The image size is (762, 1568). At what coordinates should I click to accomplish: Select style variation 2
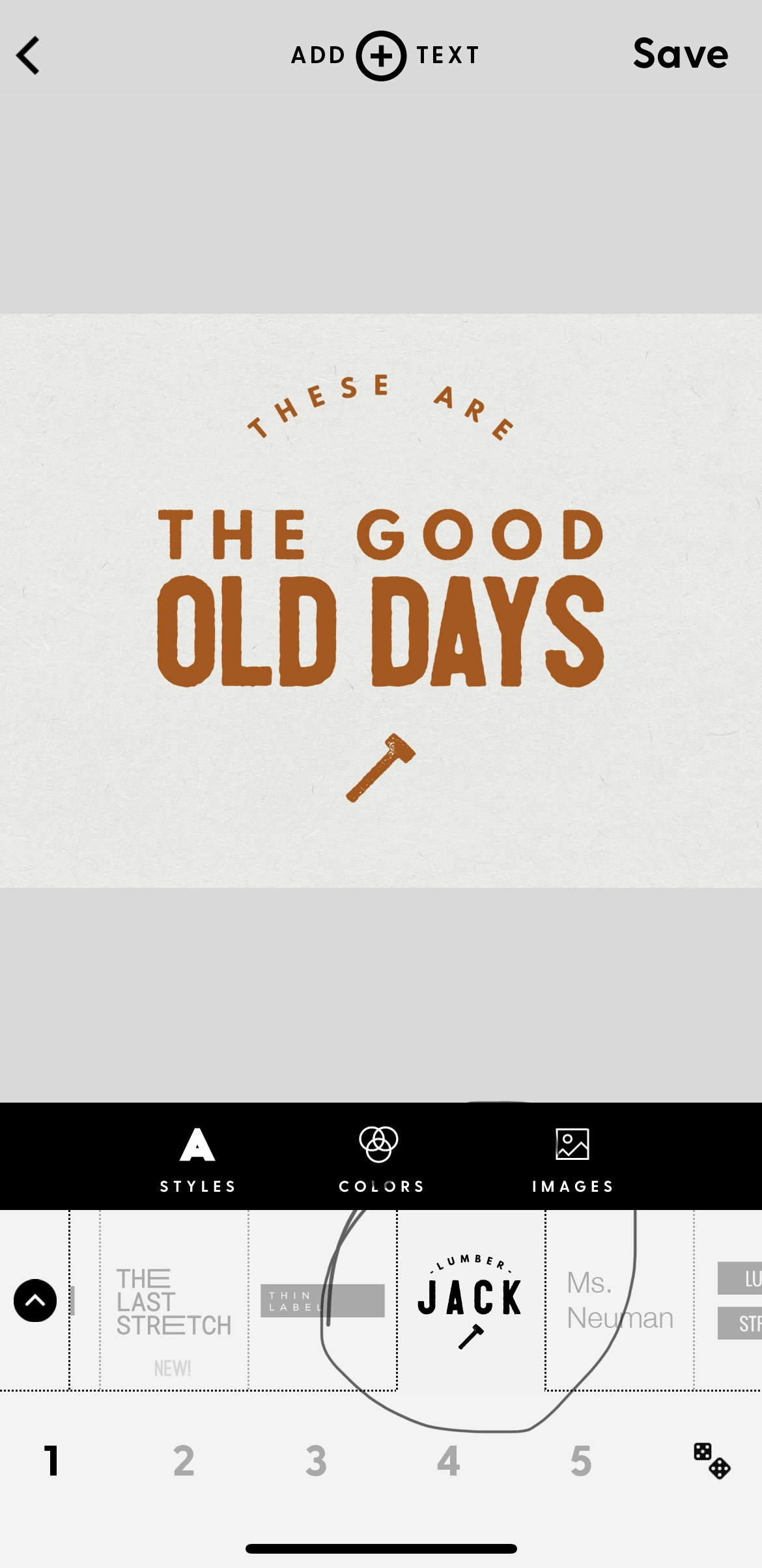184,1461
